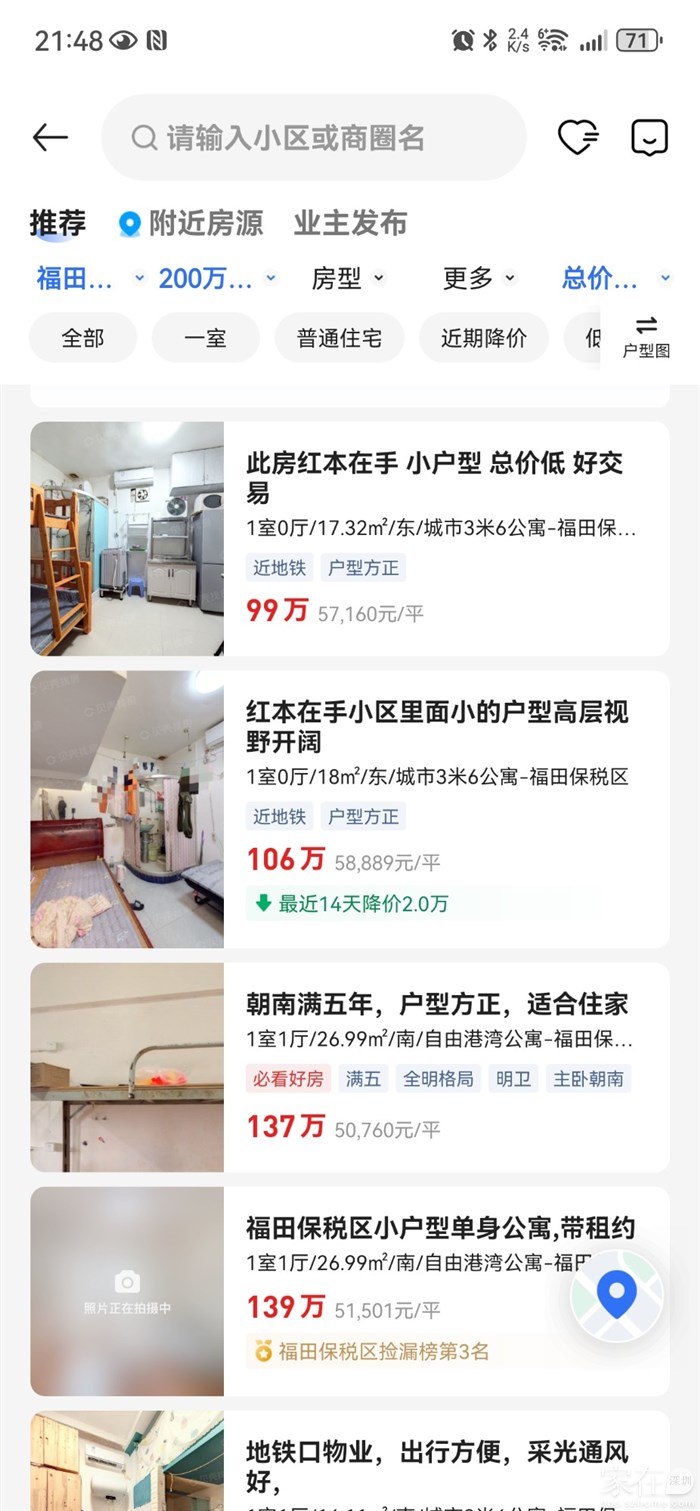
Task: Open the messages chat icon
Action: [x=649, y=138]
